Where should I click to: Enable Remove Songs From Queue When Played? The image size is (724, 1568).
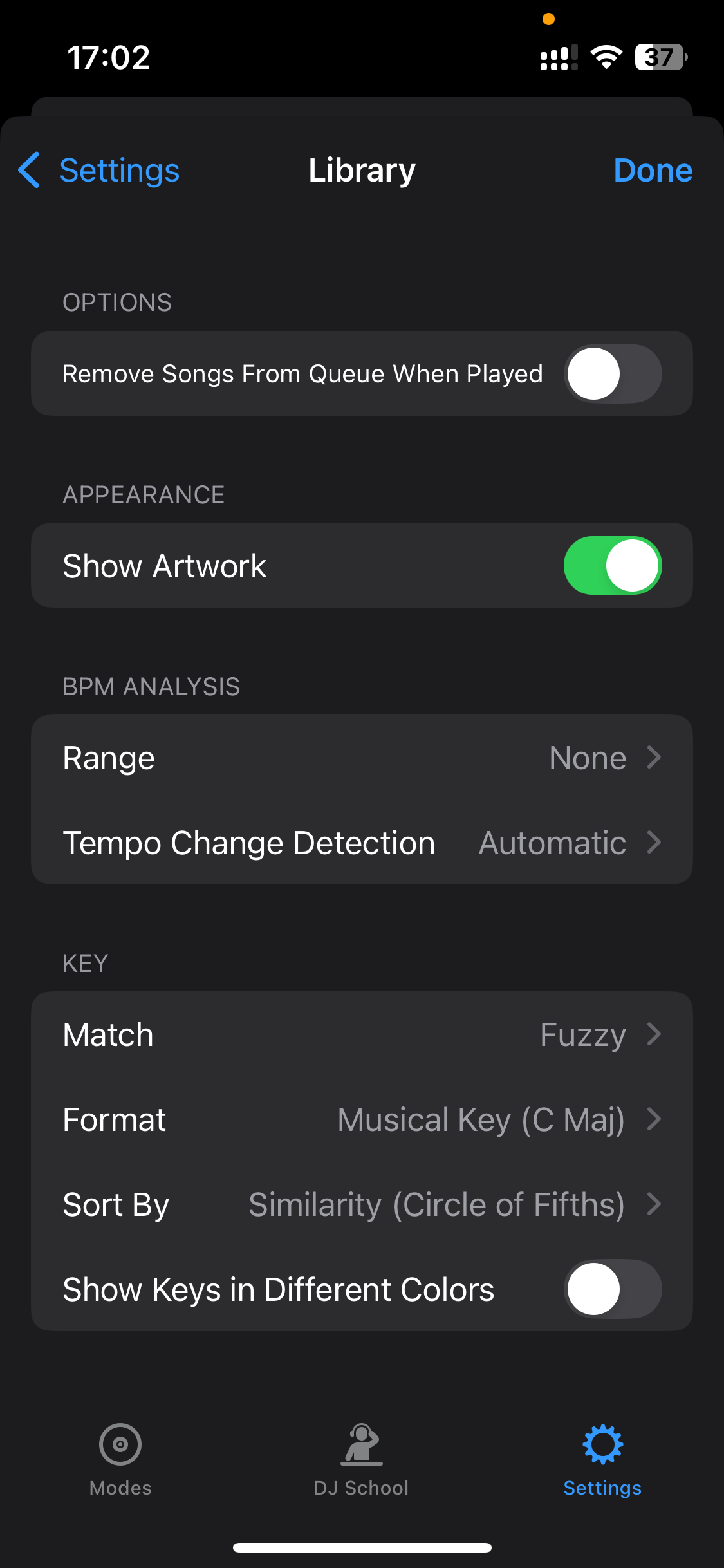pos(612,374)
